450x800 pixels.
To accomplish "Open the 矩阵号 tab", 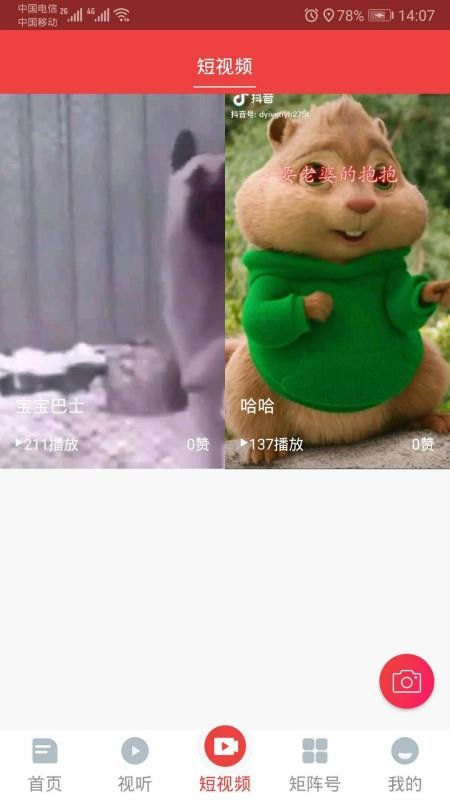I will point(315,764).
